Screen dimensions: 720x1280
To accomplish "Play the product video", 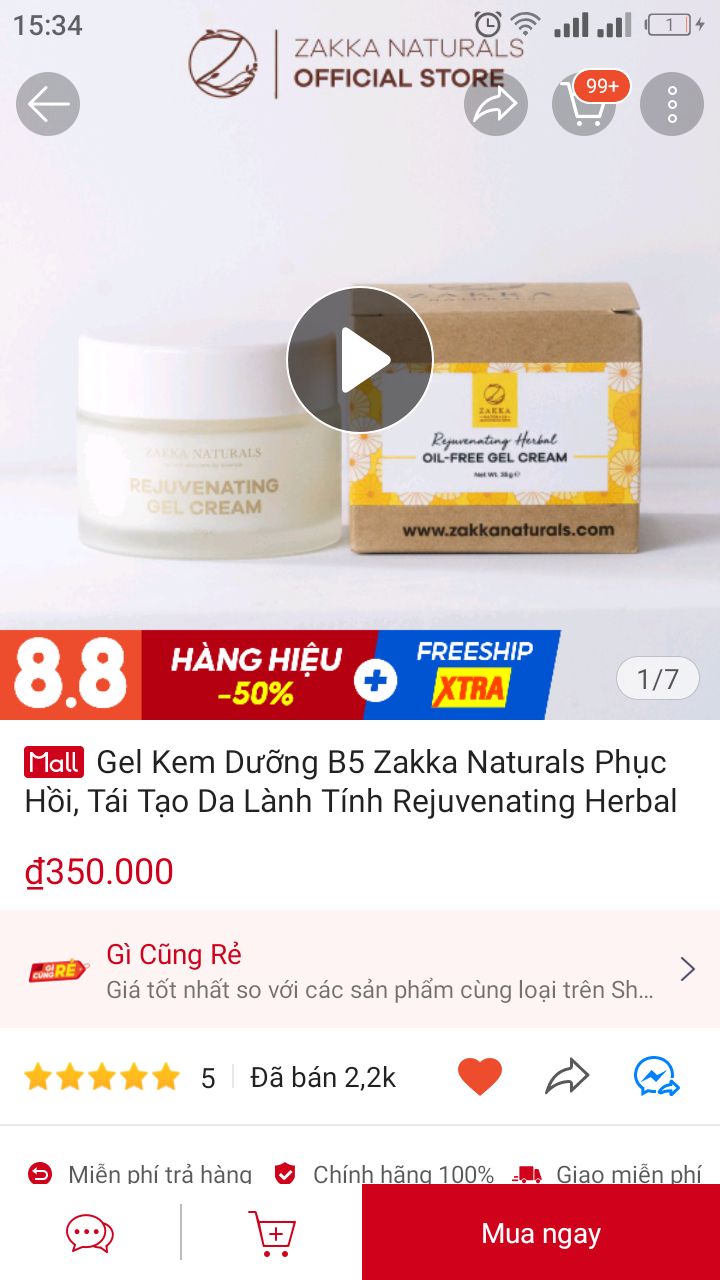I will click(360, 360).
